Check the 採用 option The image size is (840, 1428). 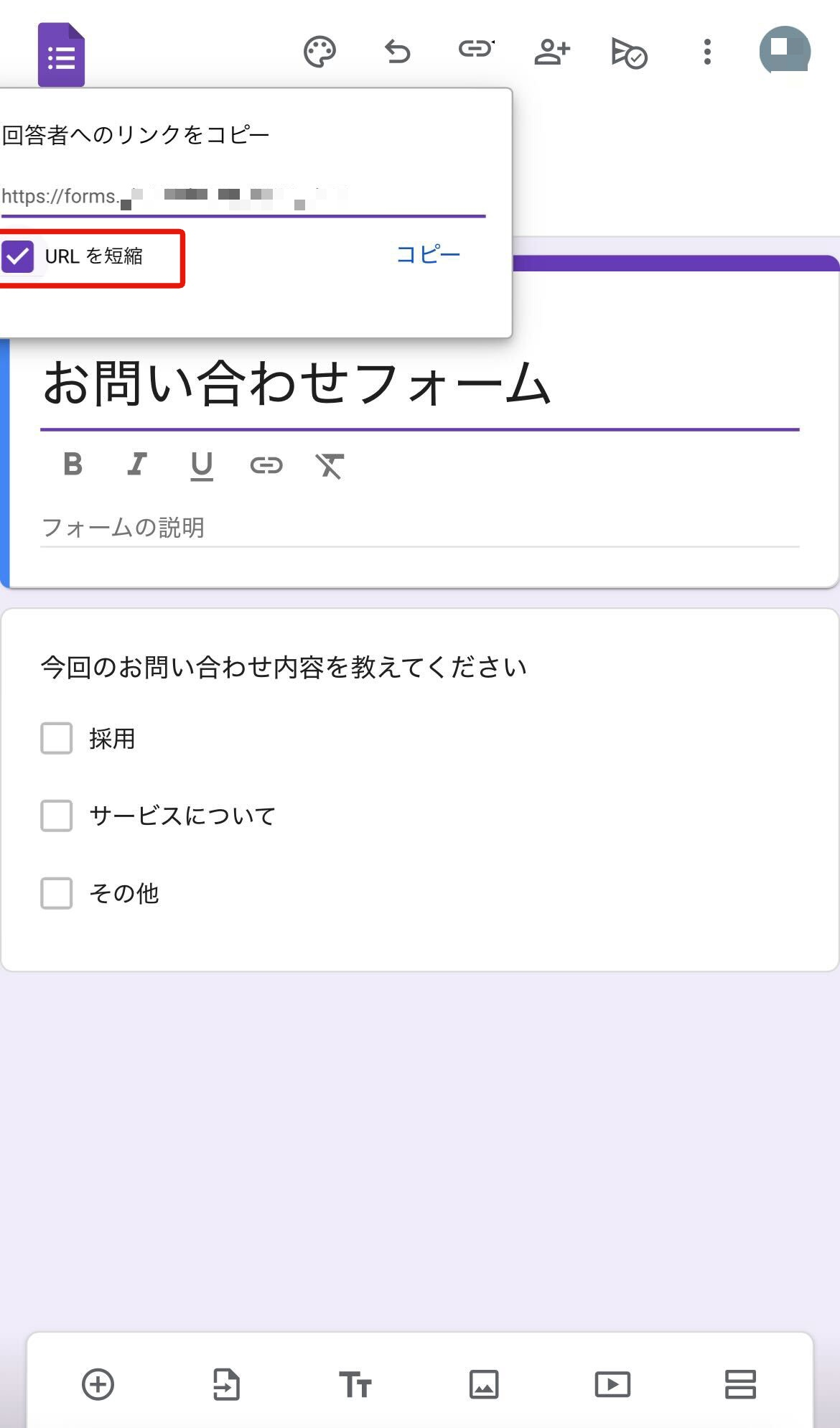[57, 738]
